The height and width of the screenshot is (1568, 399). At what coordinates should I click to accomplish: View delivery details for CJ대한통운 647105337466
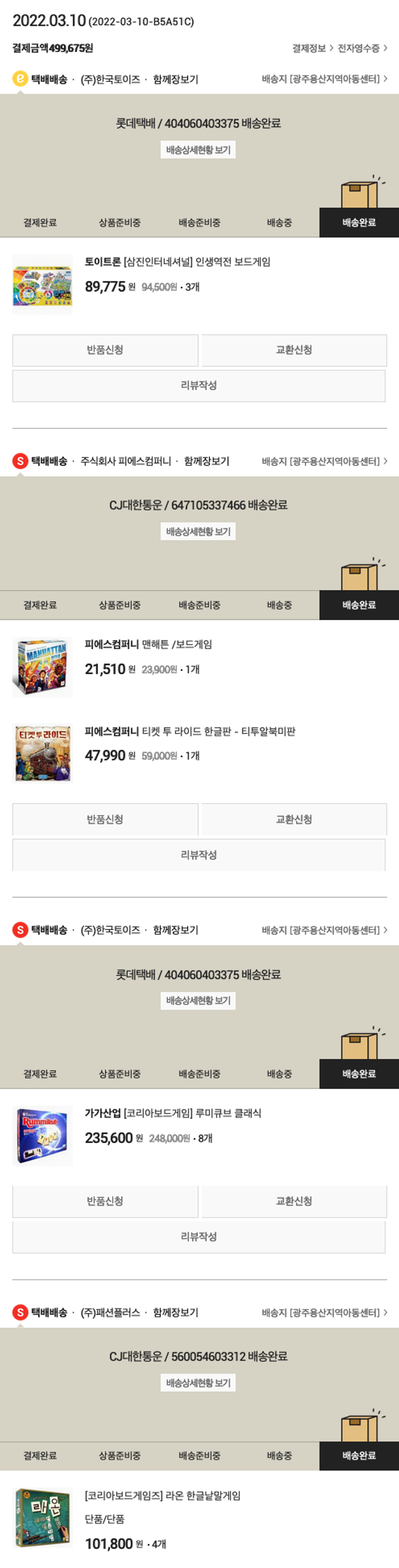pos(198,532)
